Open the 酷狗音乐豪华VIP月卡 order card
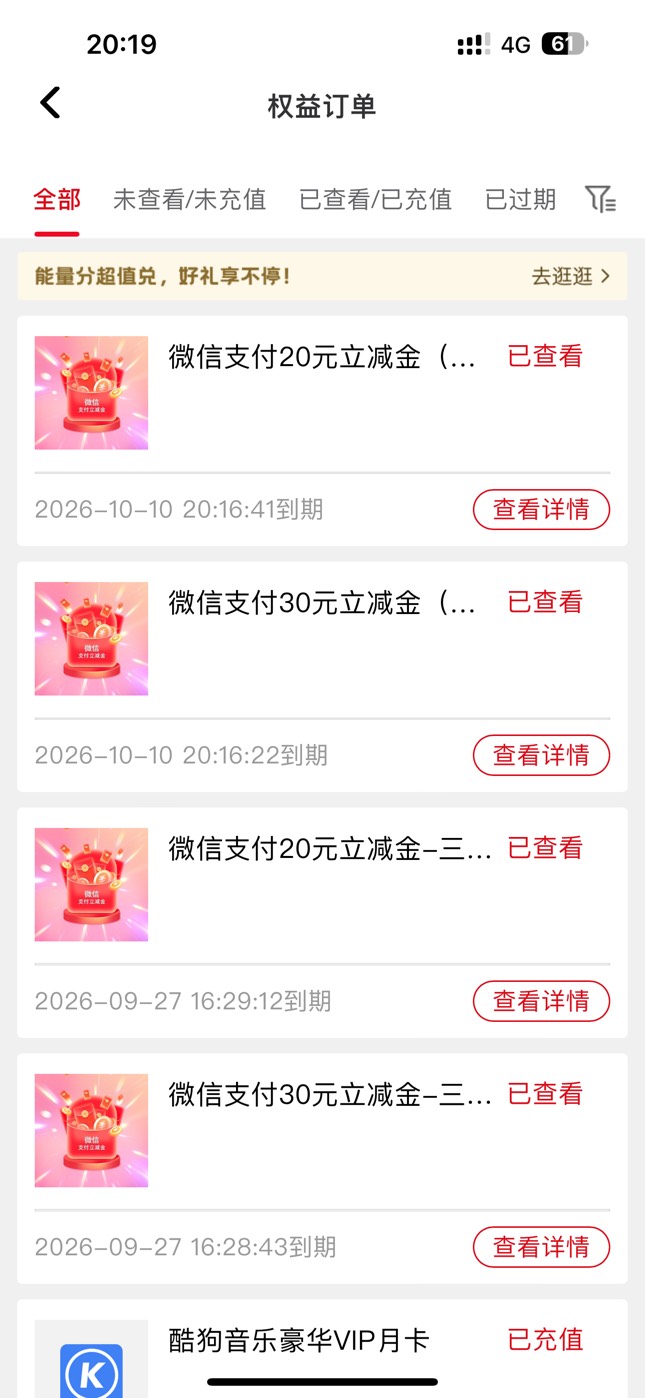 pyautogui.click(x=322, y=1348)
